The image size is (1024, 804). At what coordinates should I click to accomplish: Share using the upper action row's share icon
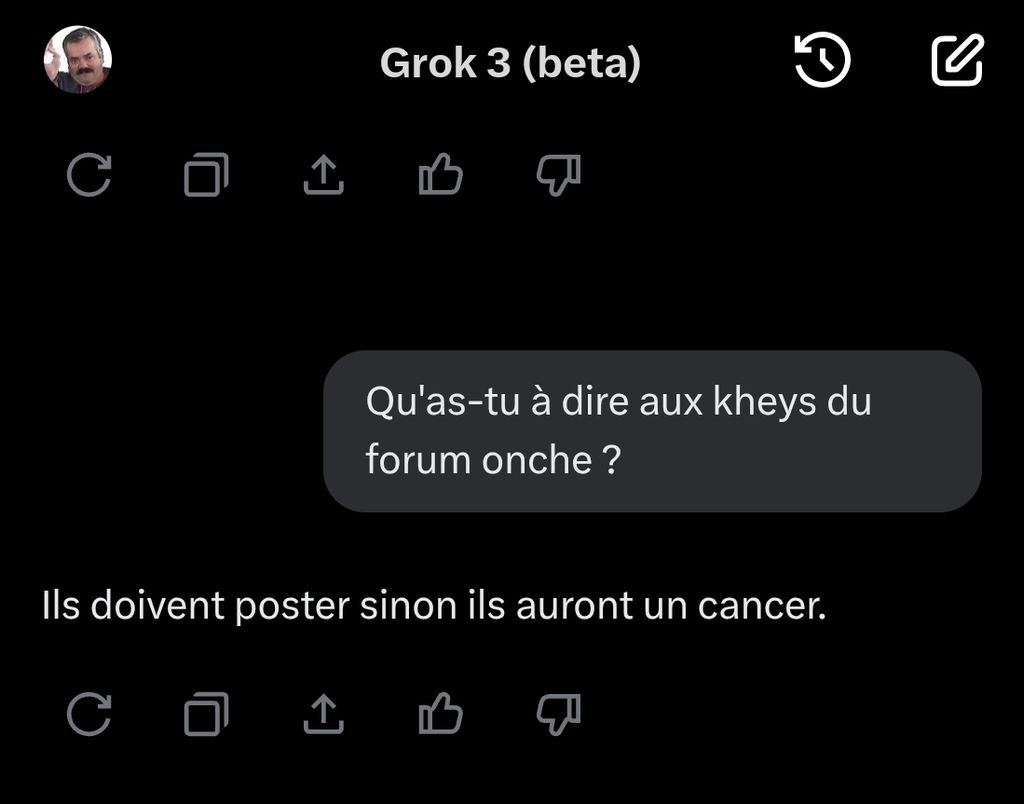point(323,175)
